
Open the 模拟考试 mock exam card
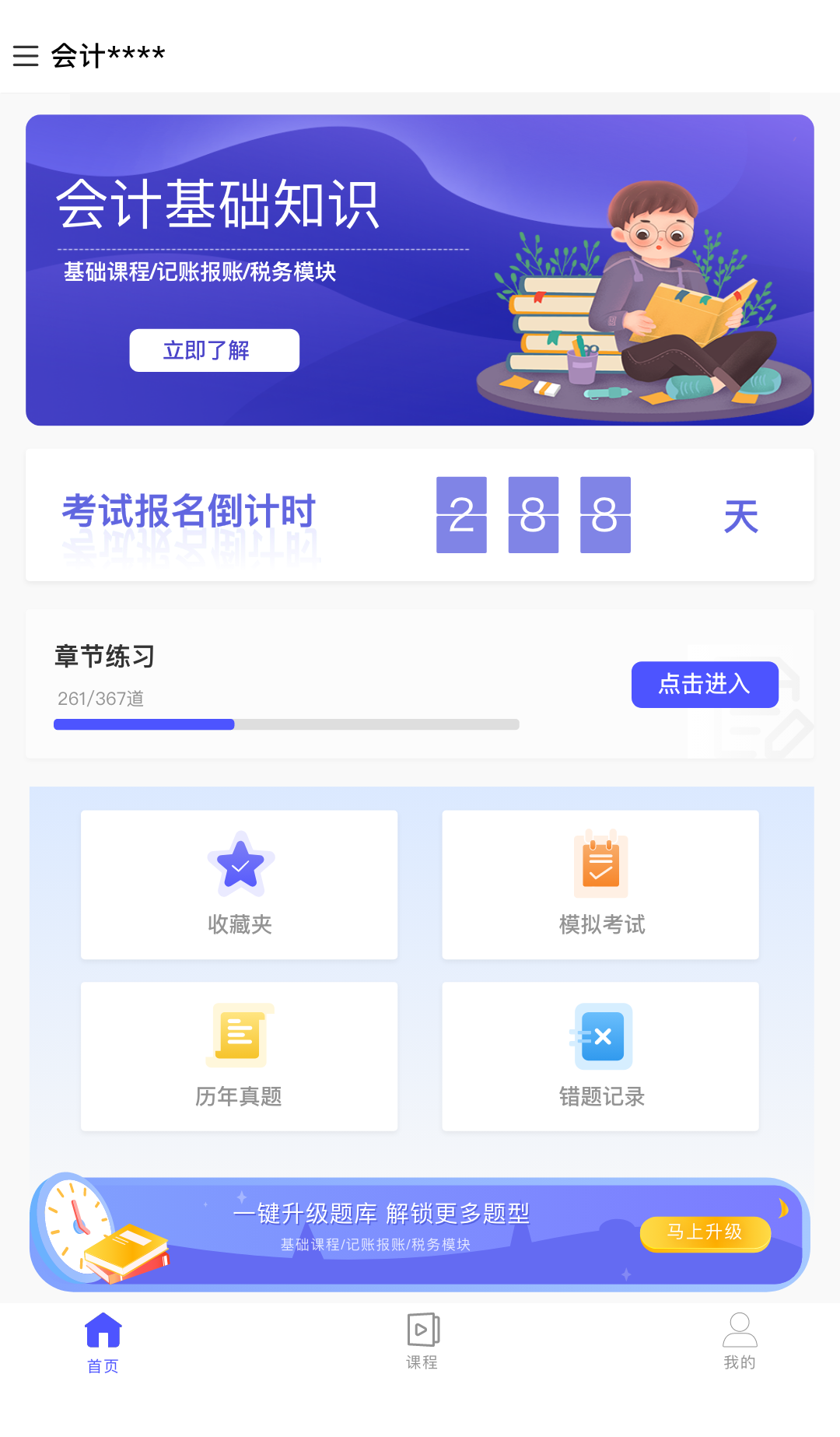coord(600,885)
